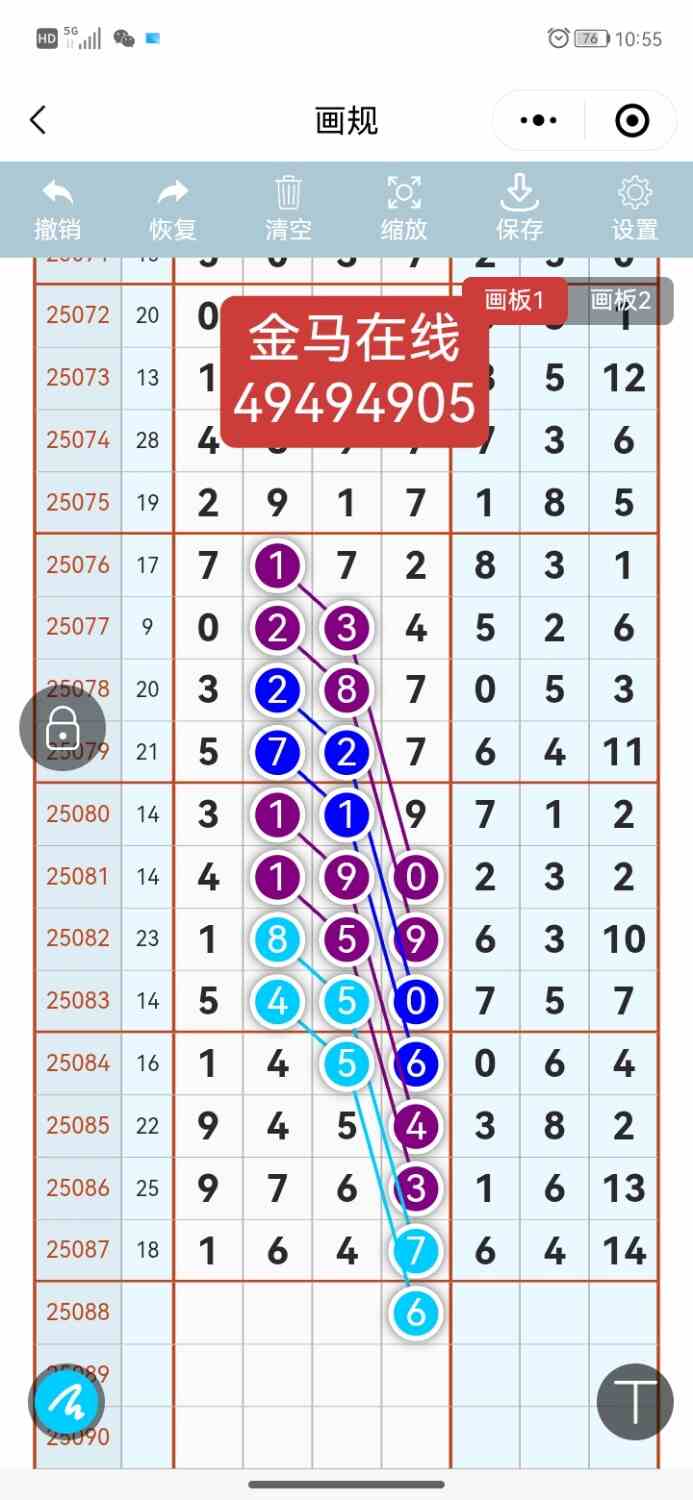The image size is (693, 1500).
Task: Switch to 画板2 tab
Action: [620, 300]
